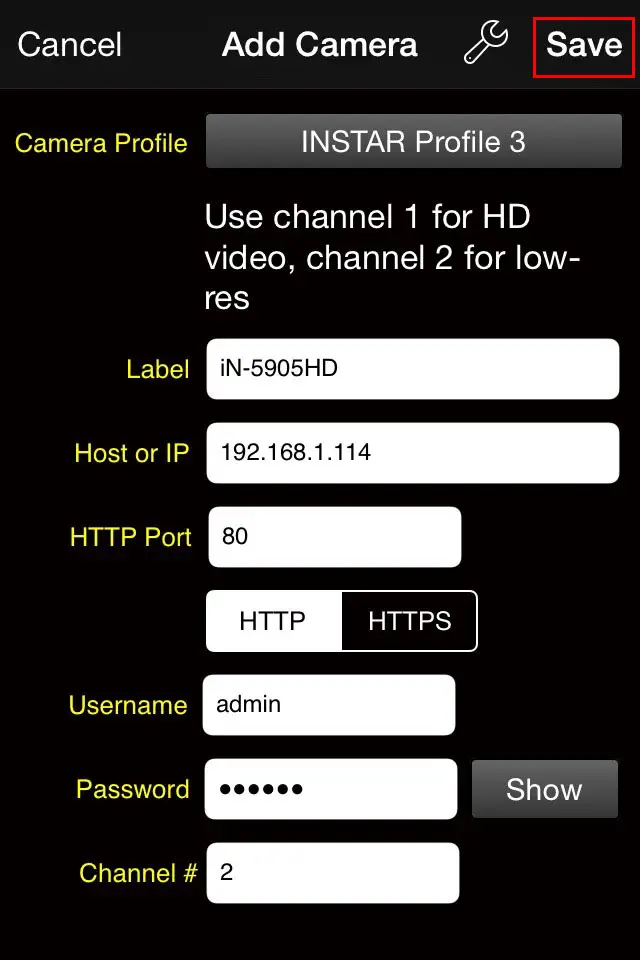Screen dimensions: 640x960
Task: Focus the Password field
Action: point(330,789)
